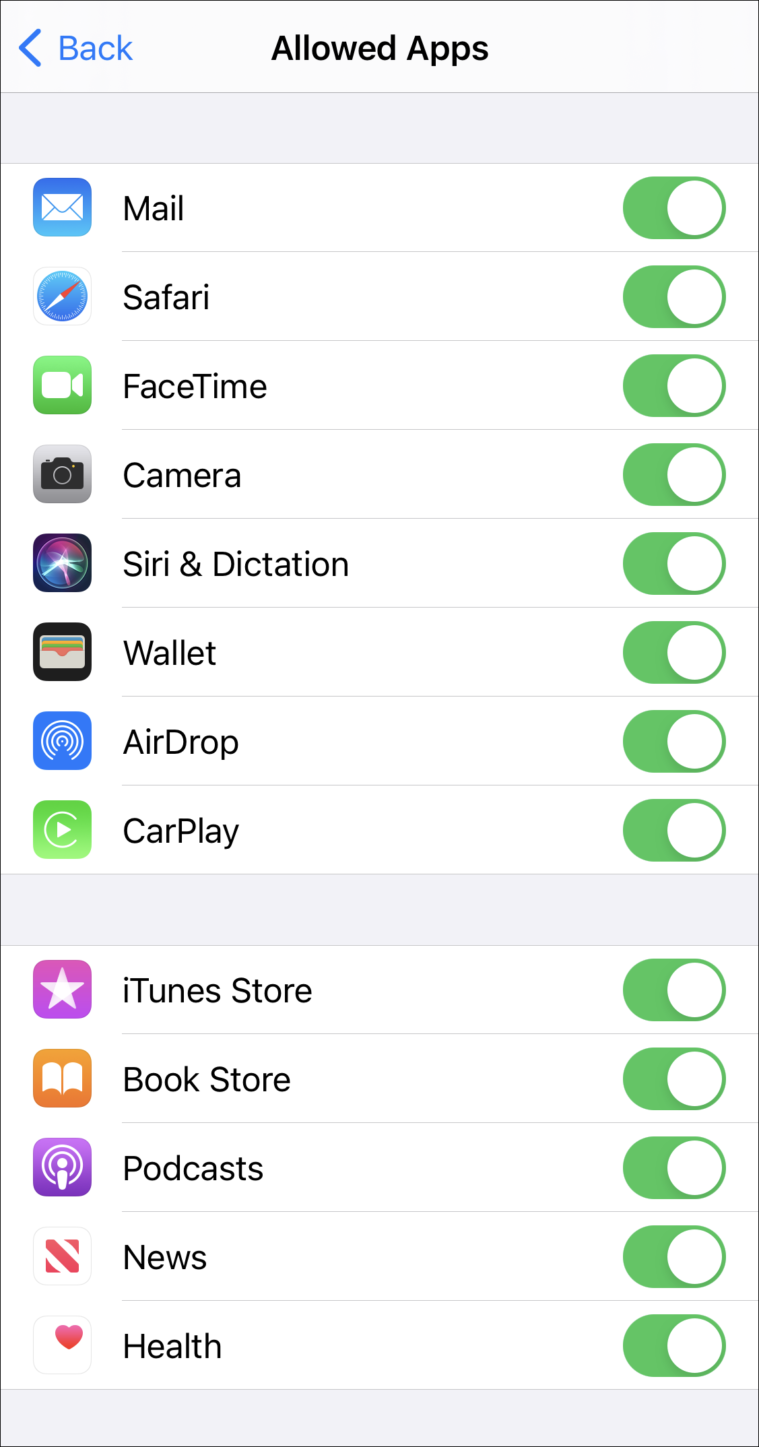Toggle off iTunes Store
The image size is (759, 1447).
point(673,990)
